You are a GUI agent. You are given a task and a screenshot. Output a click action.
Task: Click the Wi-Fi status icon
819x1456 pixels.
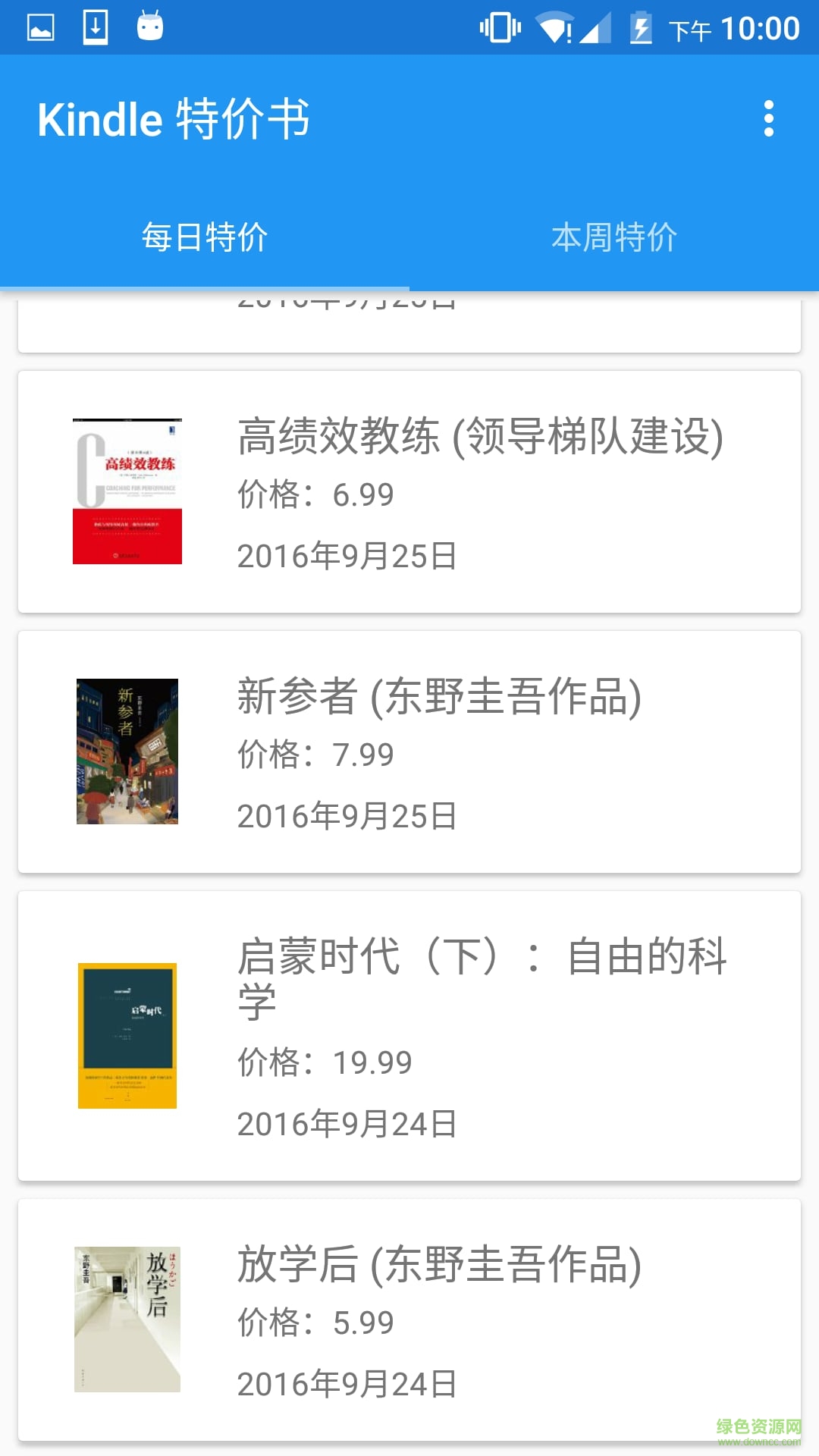click(x=554, y=27)
